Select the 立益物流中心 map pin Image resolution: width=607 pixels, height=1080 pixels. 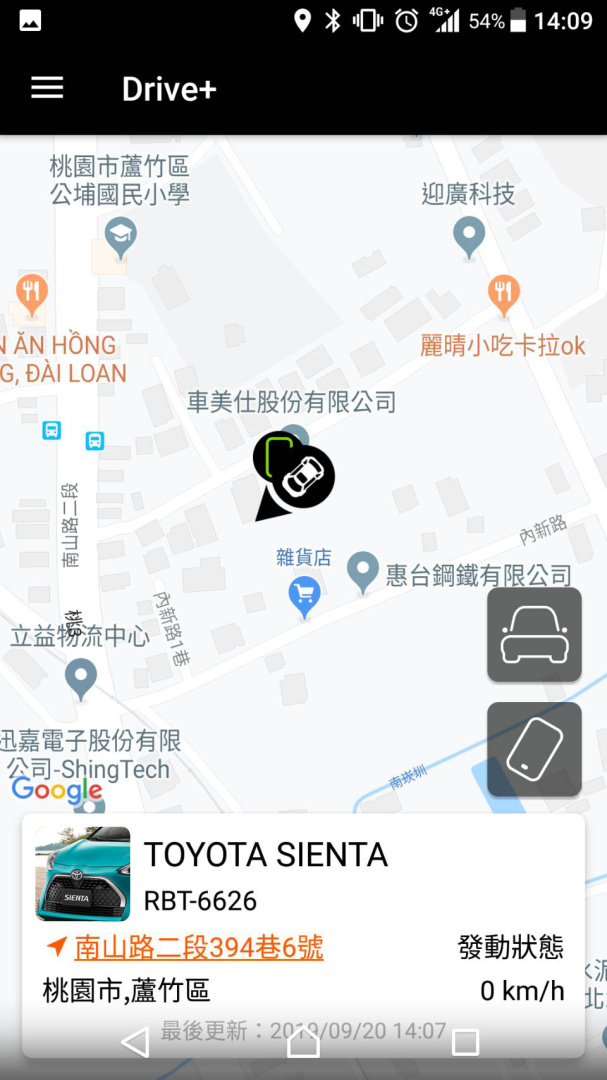[80, 678]
